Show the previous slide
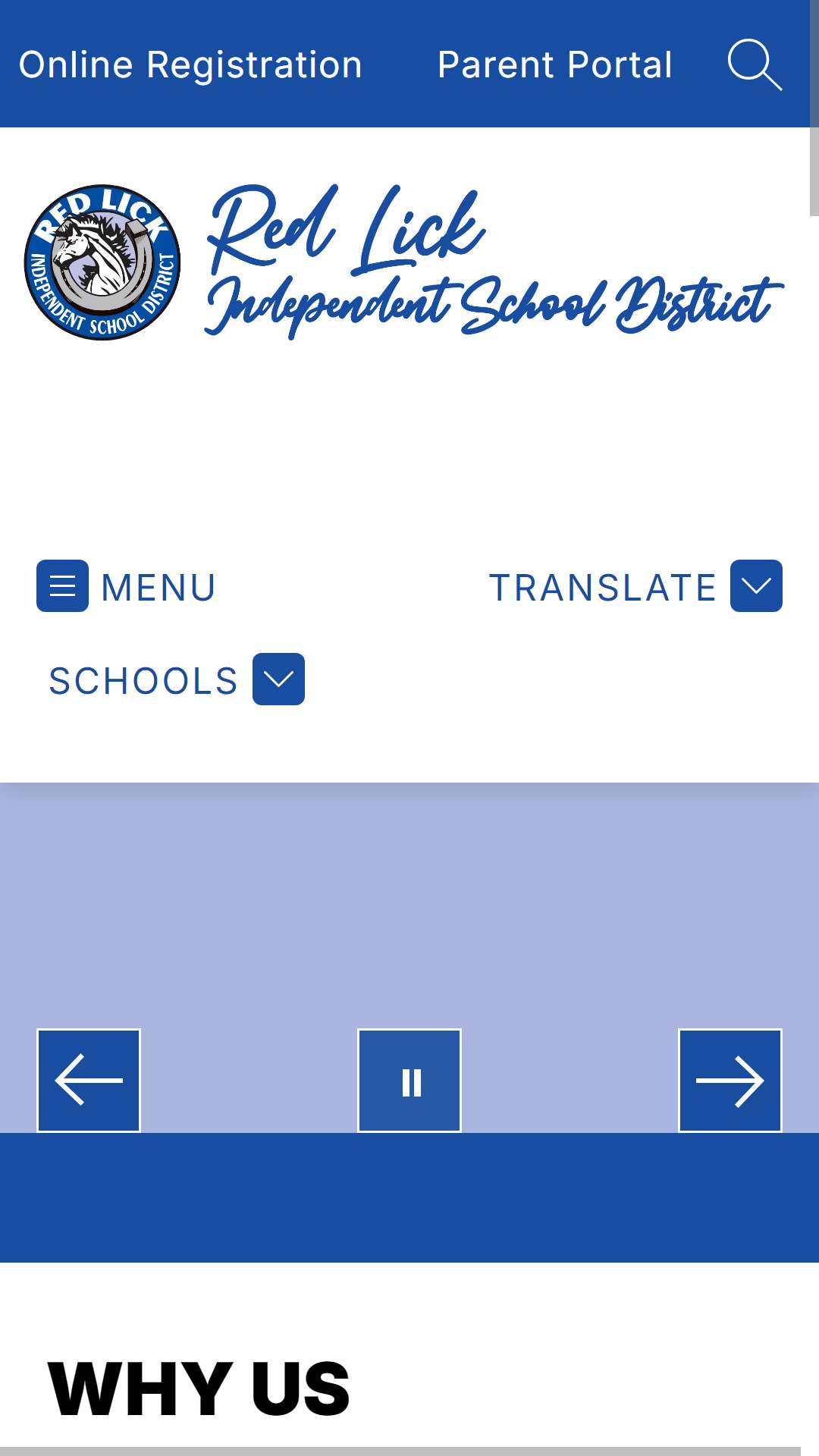 (x=89, y=1081)
